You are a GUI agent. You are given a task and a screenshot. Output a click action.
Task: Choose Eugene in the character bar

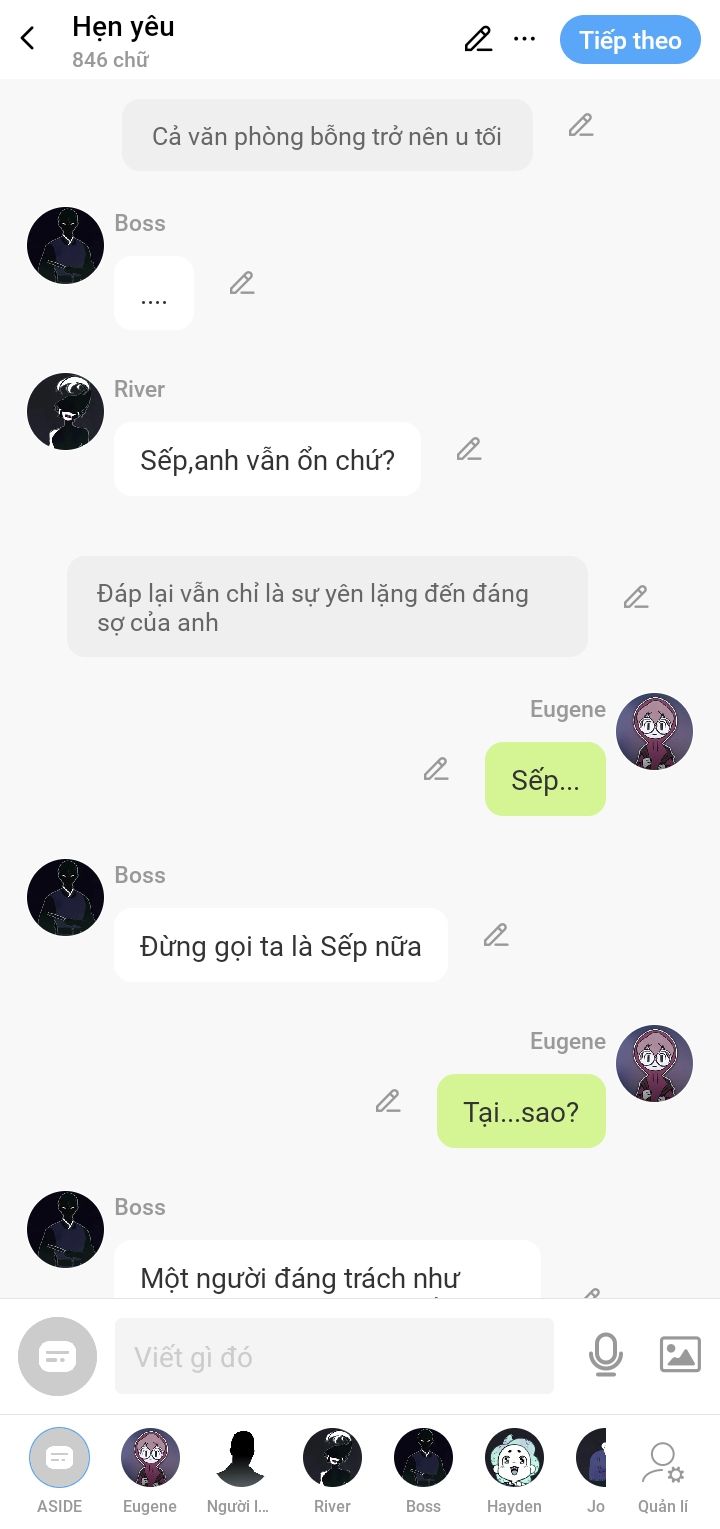click(x=150, y=1468)
